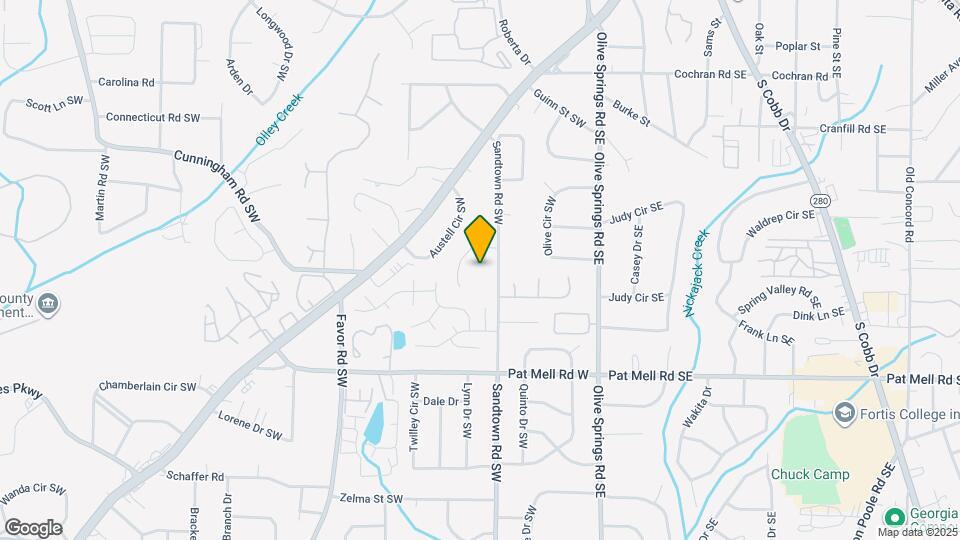Open the green Georgia place marker
Viewport: 960px width, 540px height.
tap(894, 516)
